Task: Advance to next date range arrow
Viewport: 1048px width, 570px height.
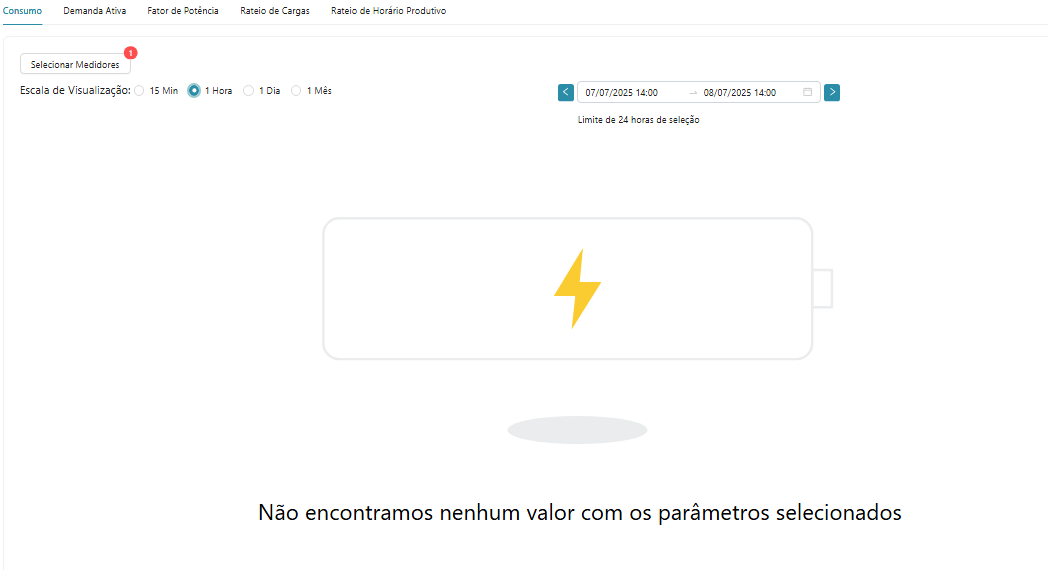Action: 832,92
